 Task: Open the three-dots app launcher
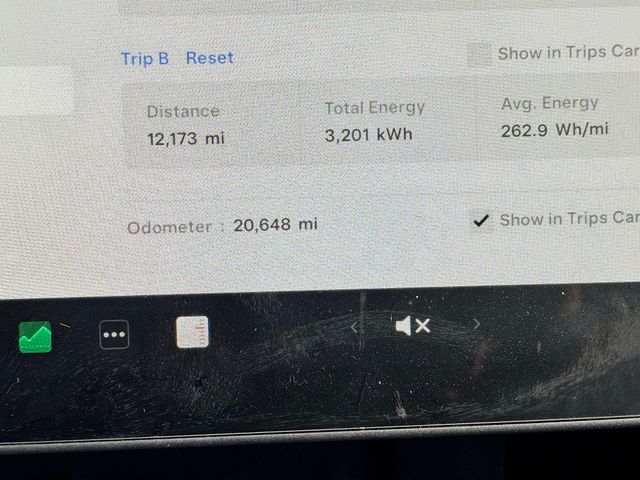coord(115,334)
